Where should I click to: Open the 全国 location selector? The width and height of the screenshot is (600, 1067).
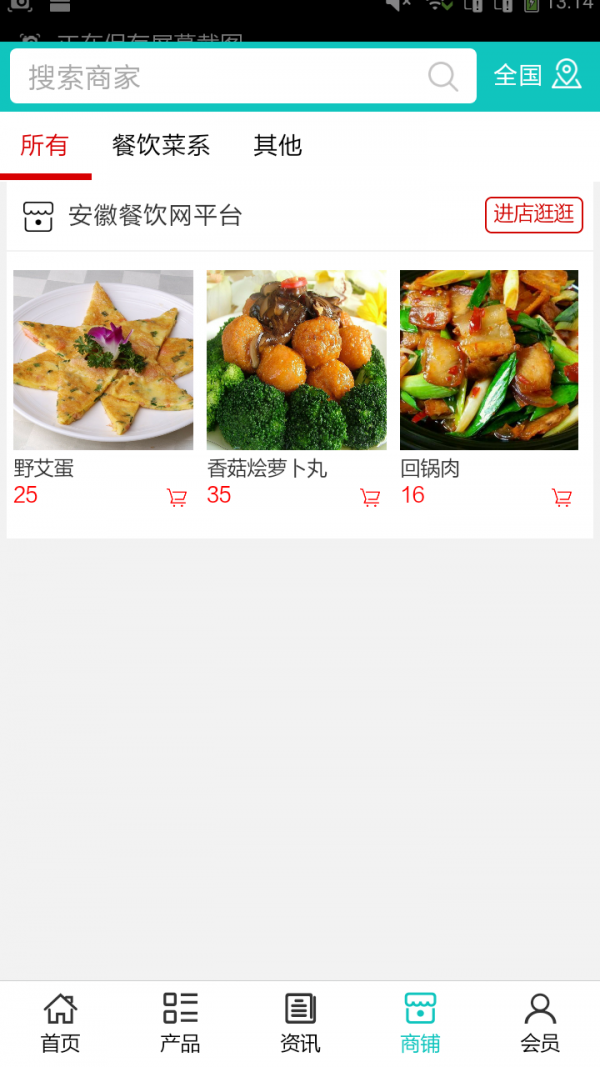[x=537, y=75]
